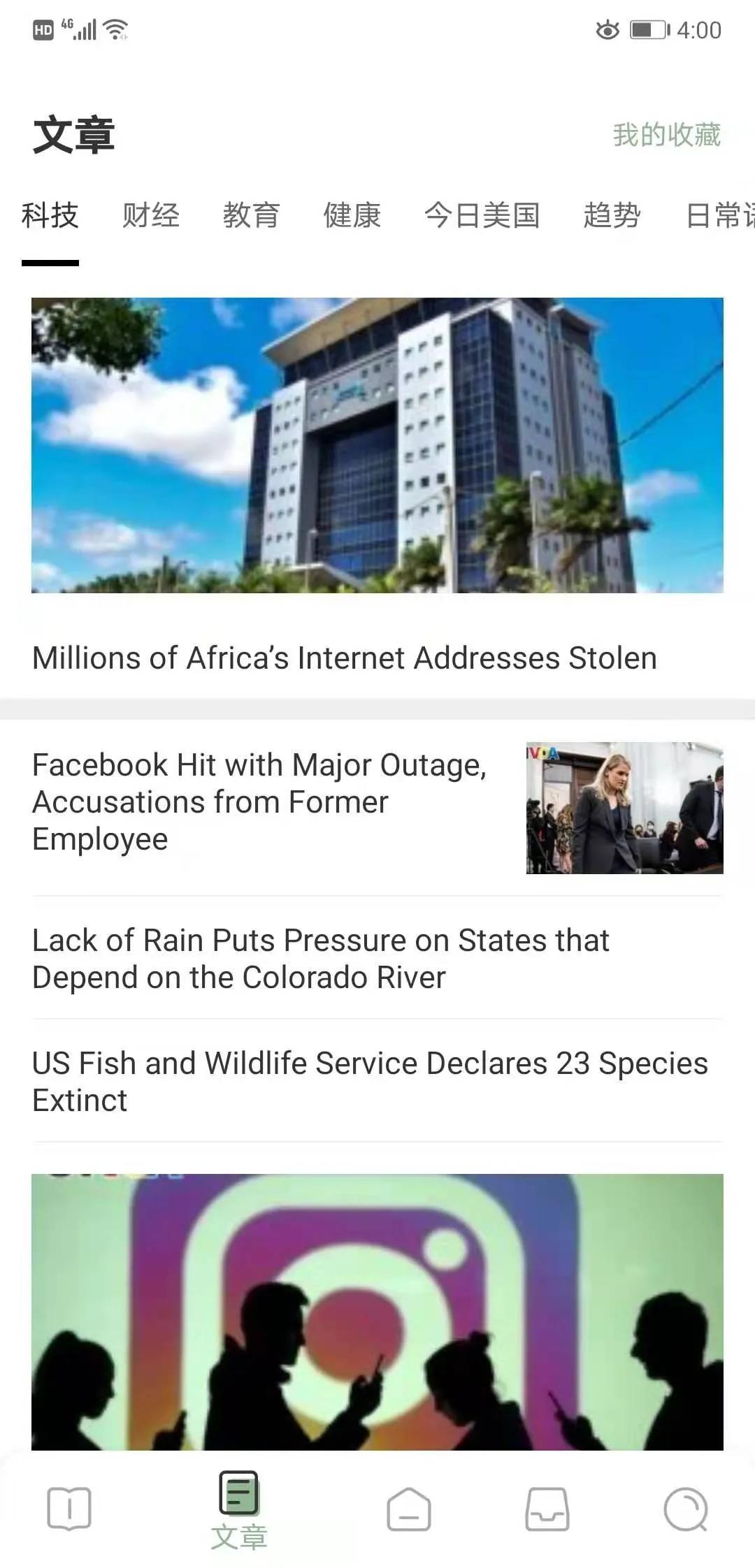Tap the 文章 bottom navigation tab
The image size is (755, 1568).
coord(239,1509)
